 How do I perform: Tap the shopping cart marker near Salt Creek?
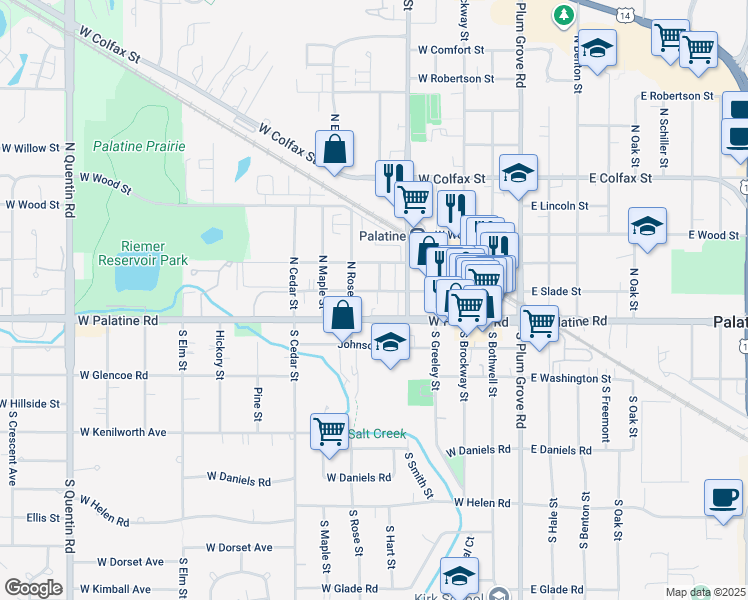coord(329,432)
